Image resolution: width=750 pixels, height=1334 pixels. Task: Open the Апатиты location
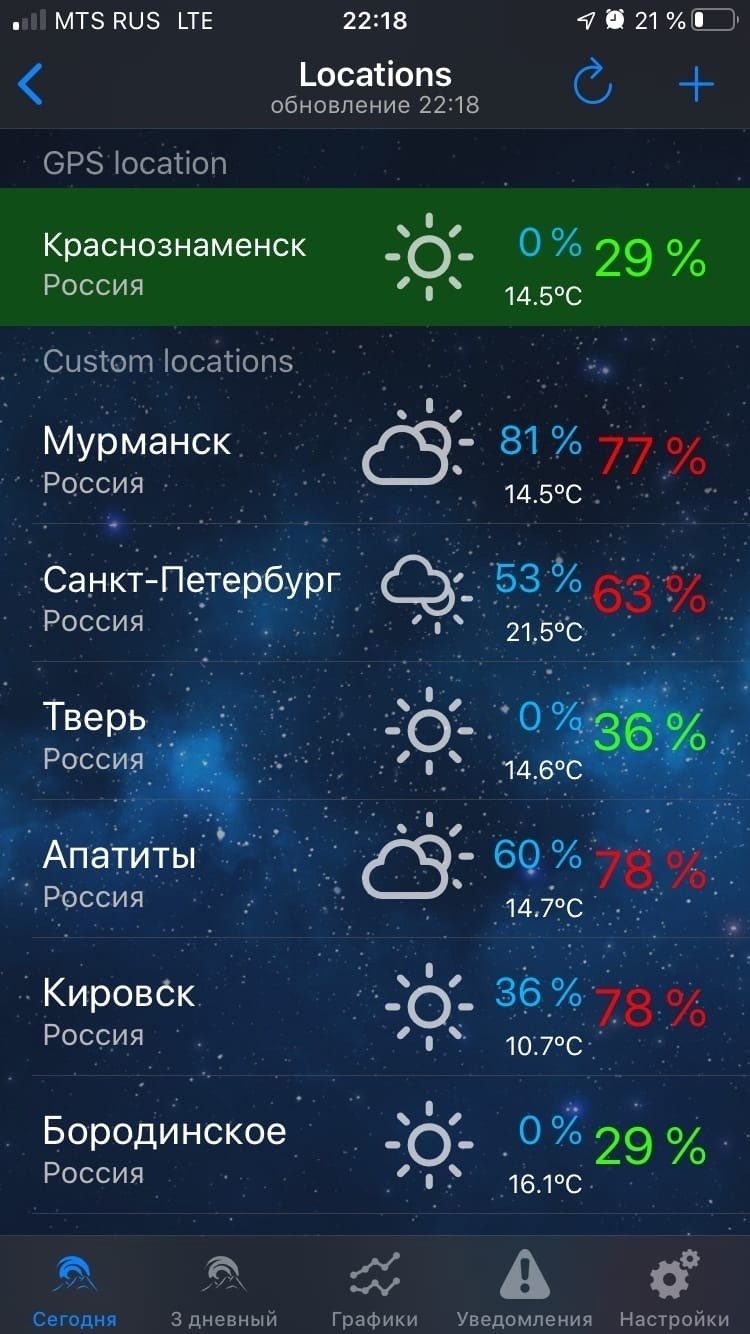(375, 869)
